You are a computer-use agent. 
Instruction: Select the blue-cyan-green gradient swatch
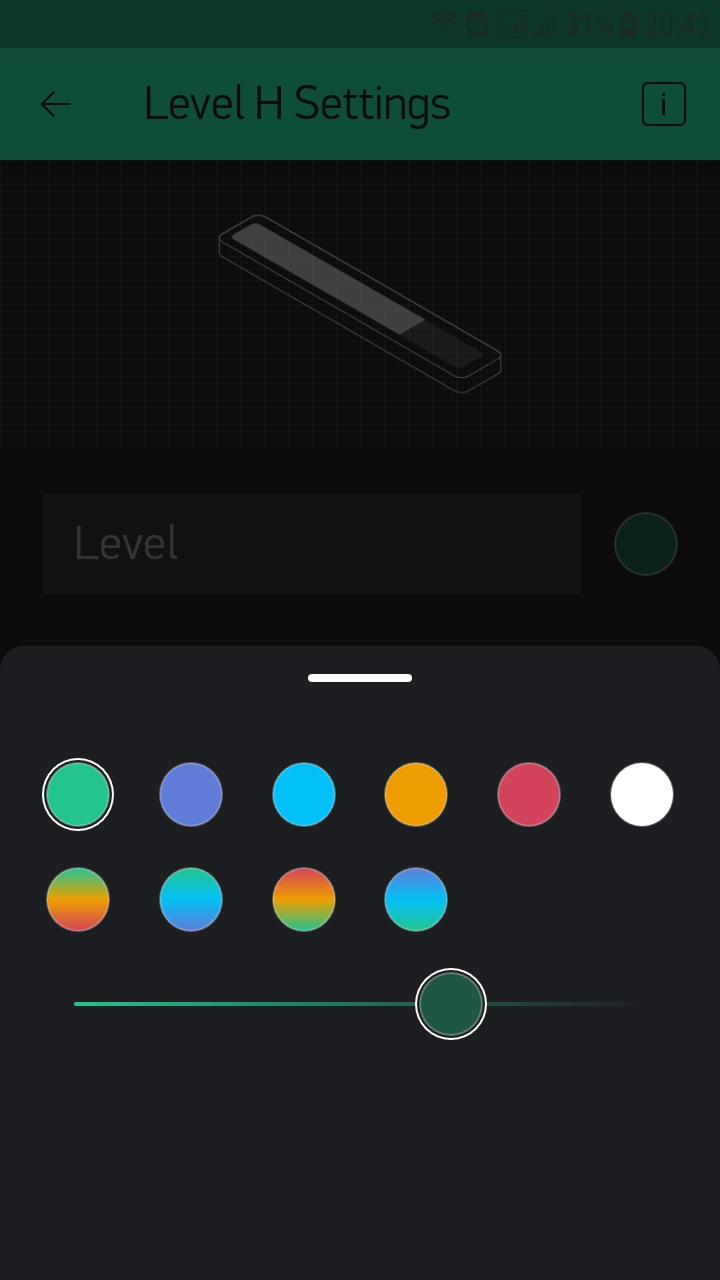coord(416,899)
